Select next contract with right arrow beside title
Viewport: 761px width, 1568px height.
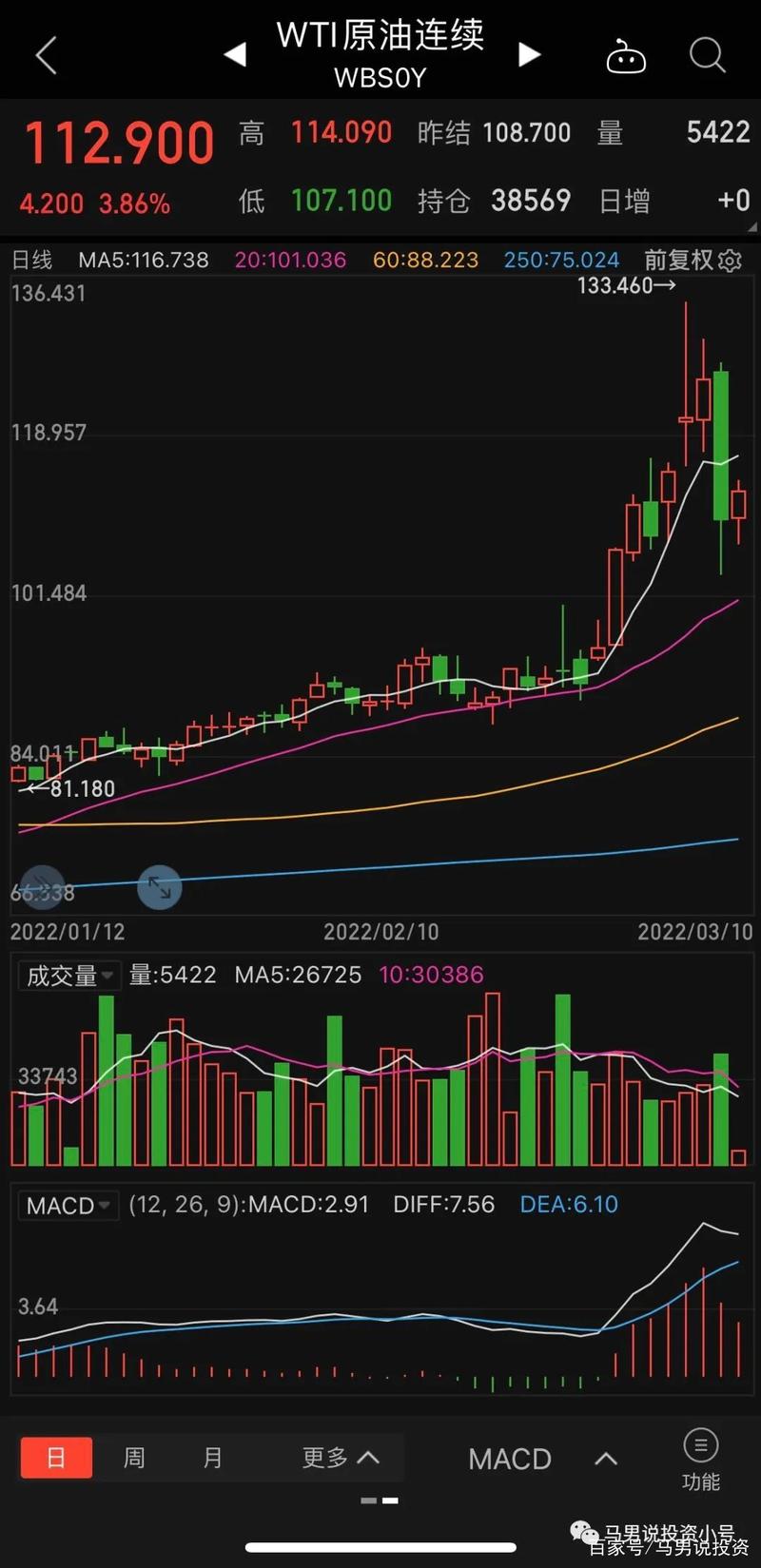[x=529, y=54]
